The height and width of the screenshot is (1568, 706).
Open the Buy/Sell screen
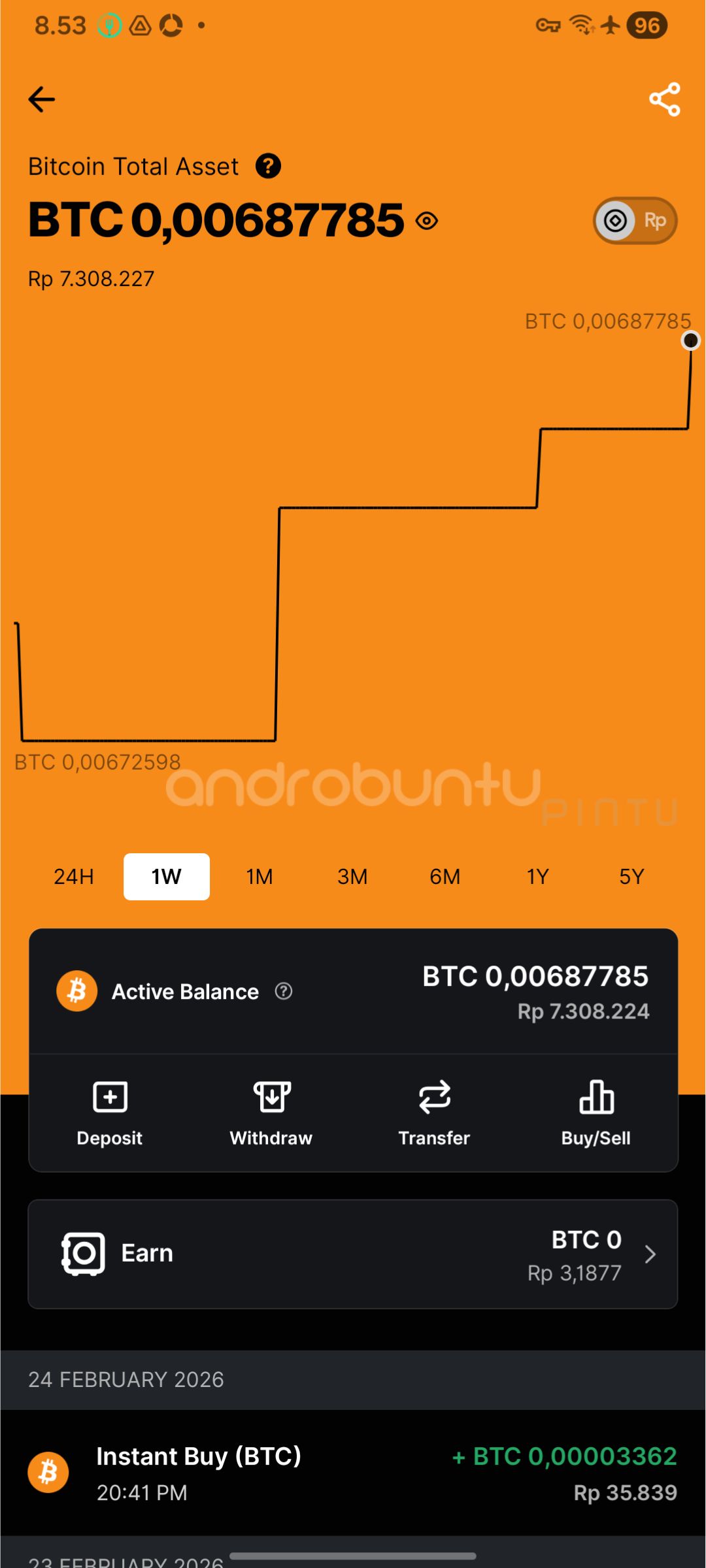point(596,1098)
